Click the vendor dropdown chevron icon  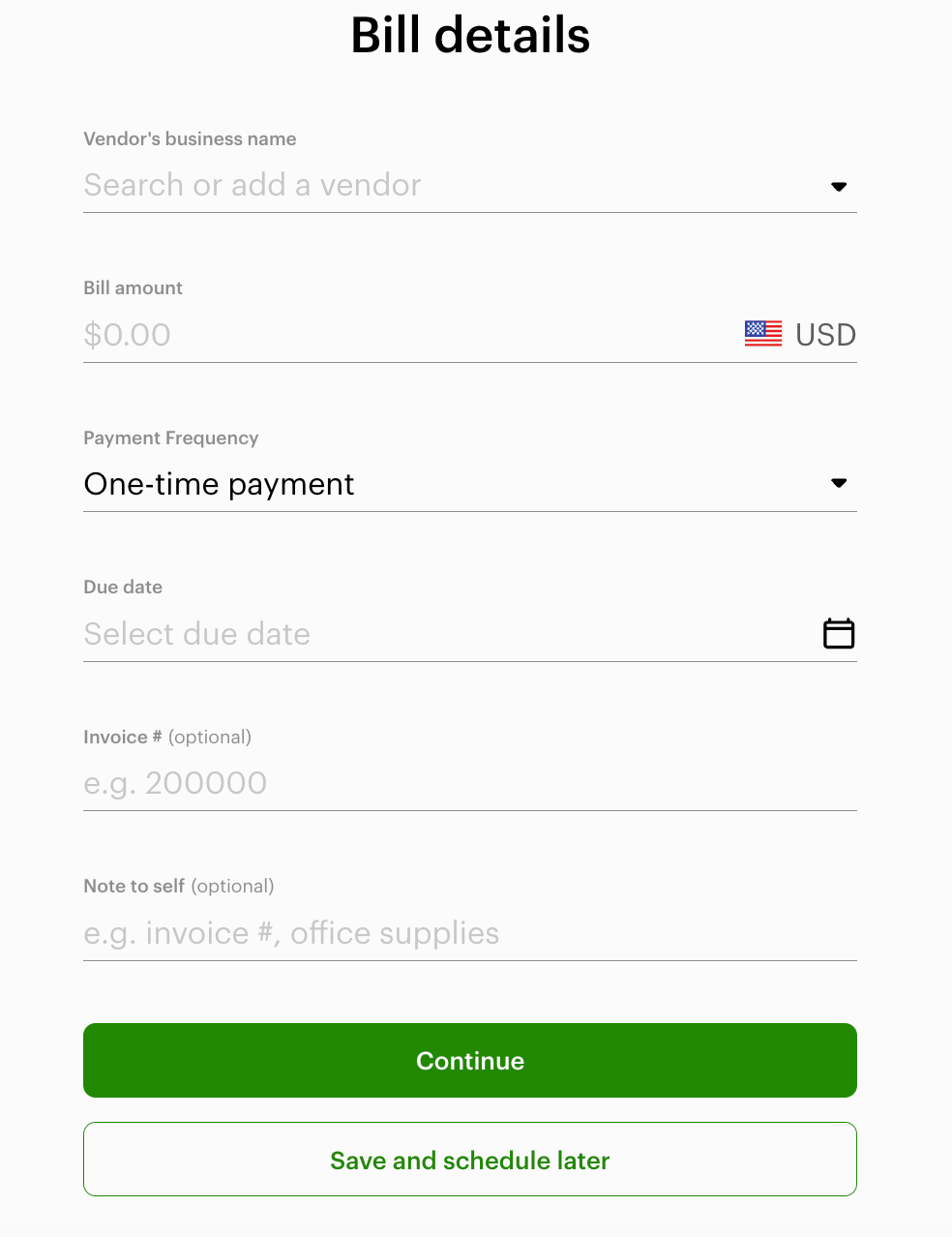coord(838,187)
